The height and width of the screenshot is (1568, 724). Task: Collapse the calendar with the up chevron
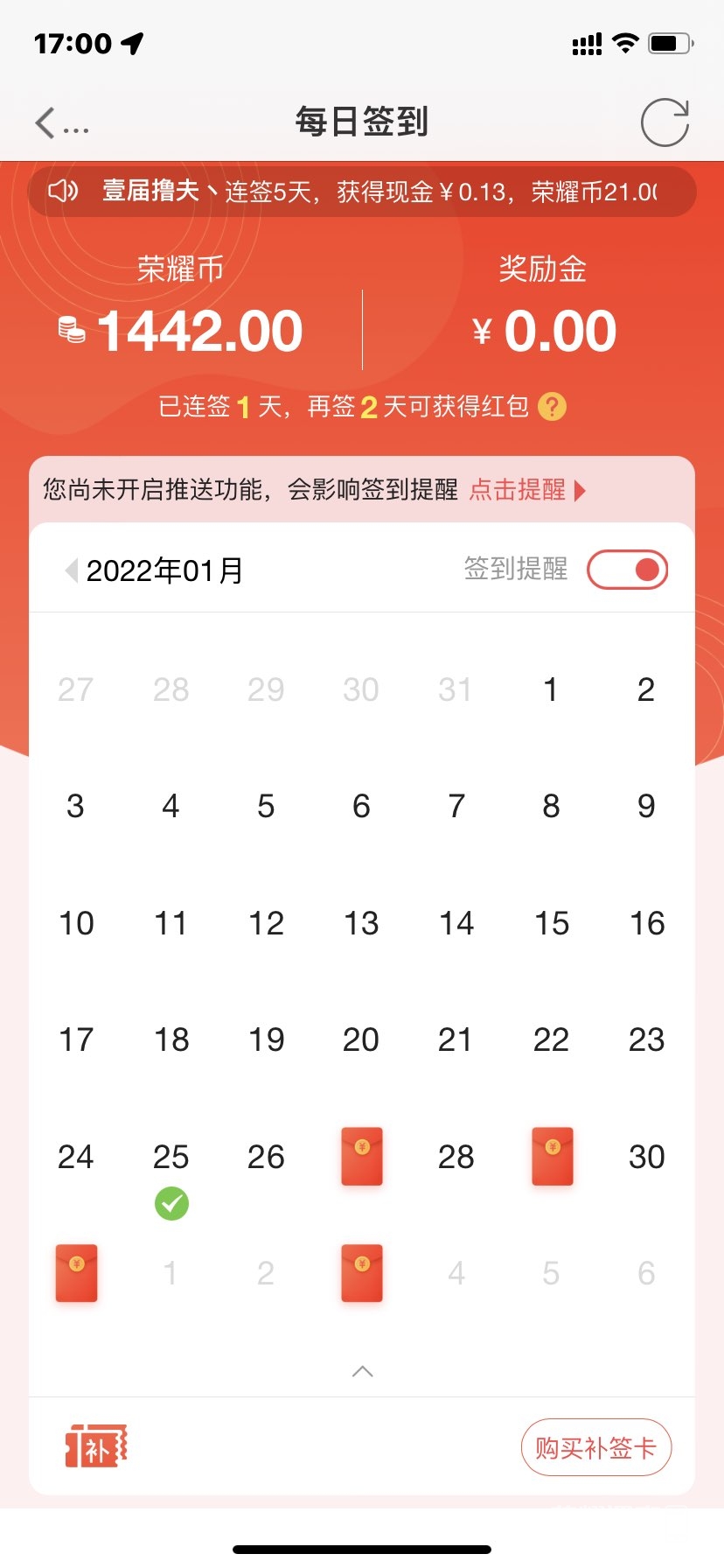[362, 1371]
